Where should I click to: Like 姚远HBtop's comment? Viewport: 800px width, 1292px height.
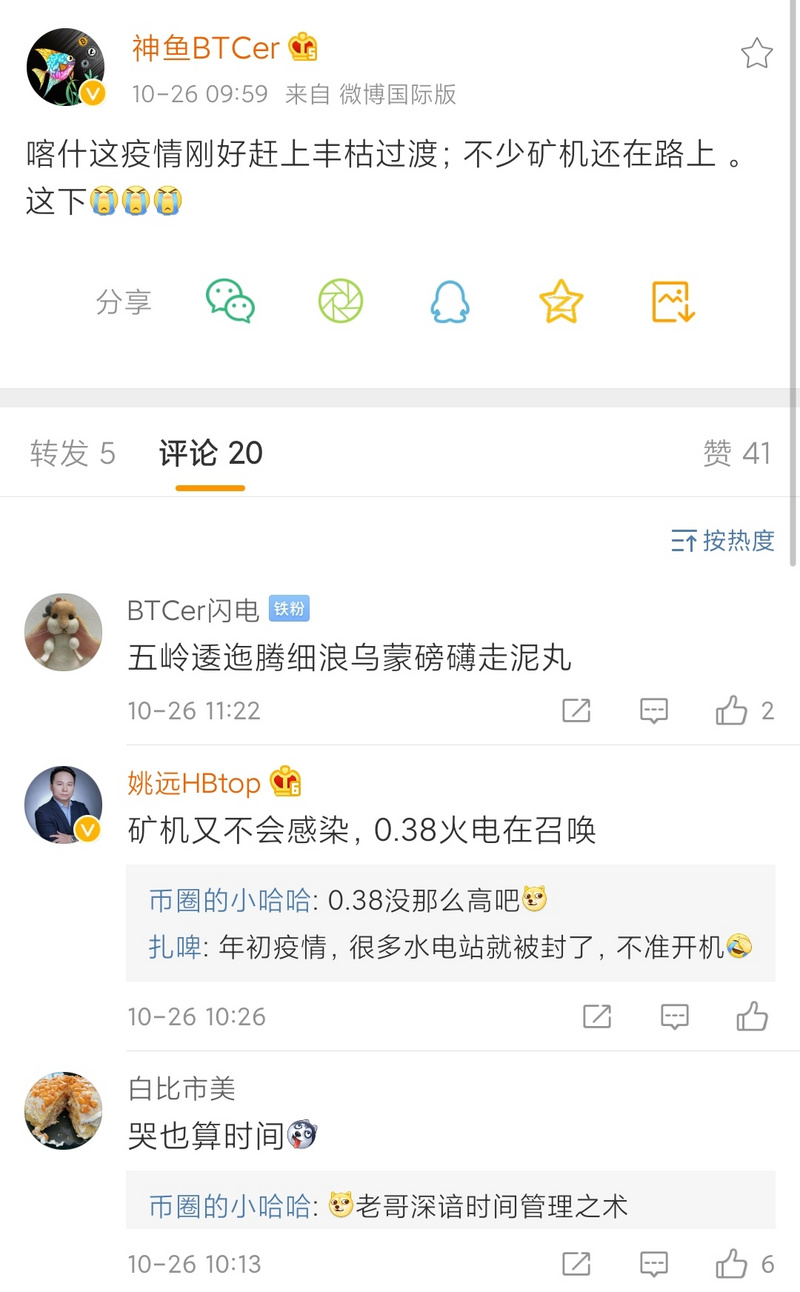click(x=753, y=1017)
